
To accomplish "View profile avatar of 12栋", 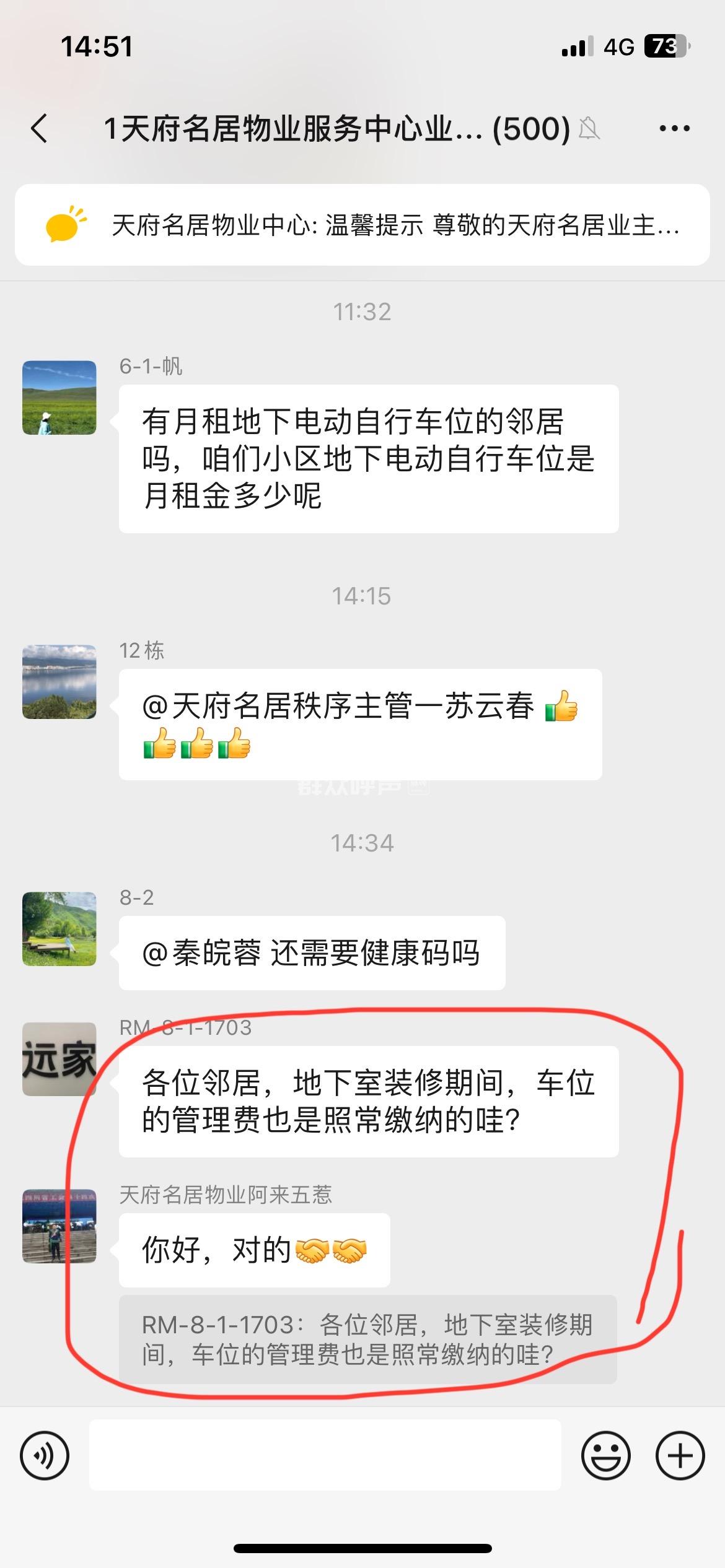I will 59,682.
